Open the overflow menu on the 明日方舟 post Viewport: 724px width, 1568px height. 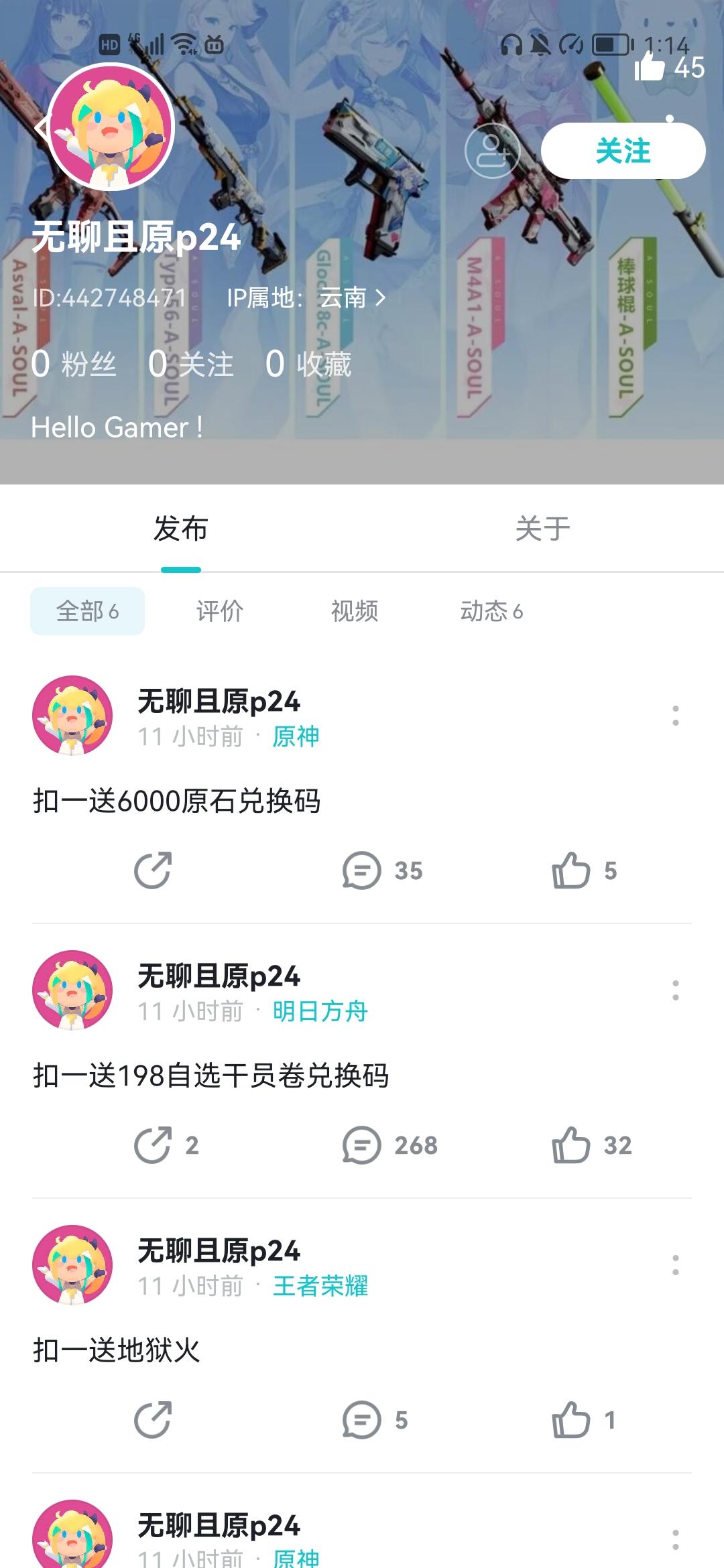pos(675,990)
